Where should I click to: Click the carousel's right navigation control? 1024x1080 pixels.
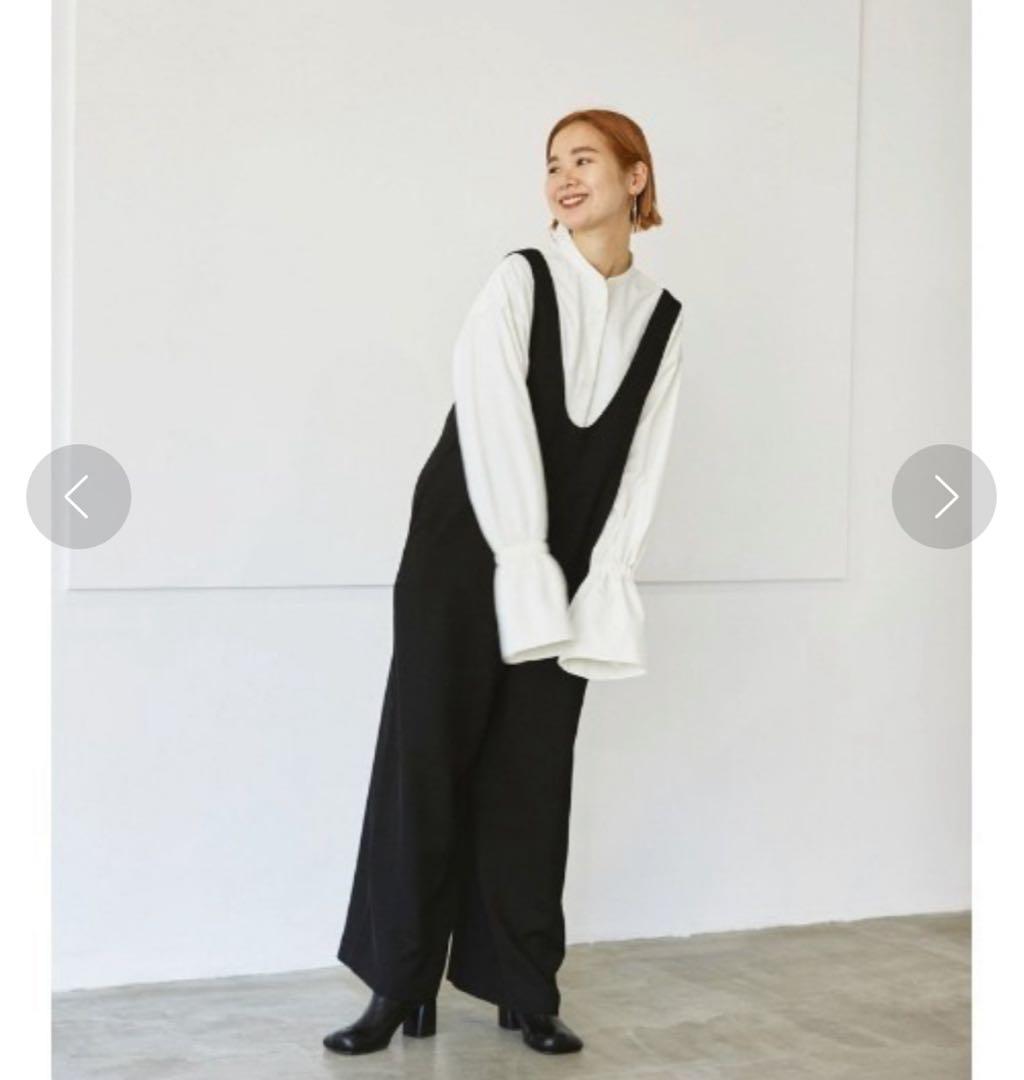coord(943,497)
